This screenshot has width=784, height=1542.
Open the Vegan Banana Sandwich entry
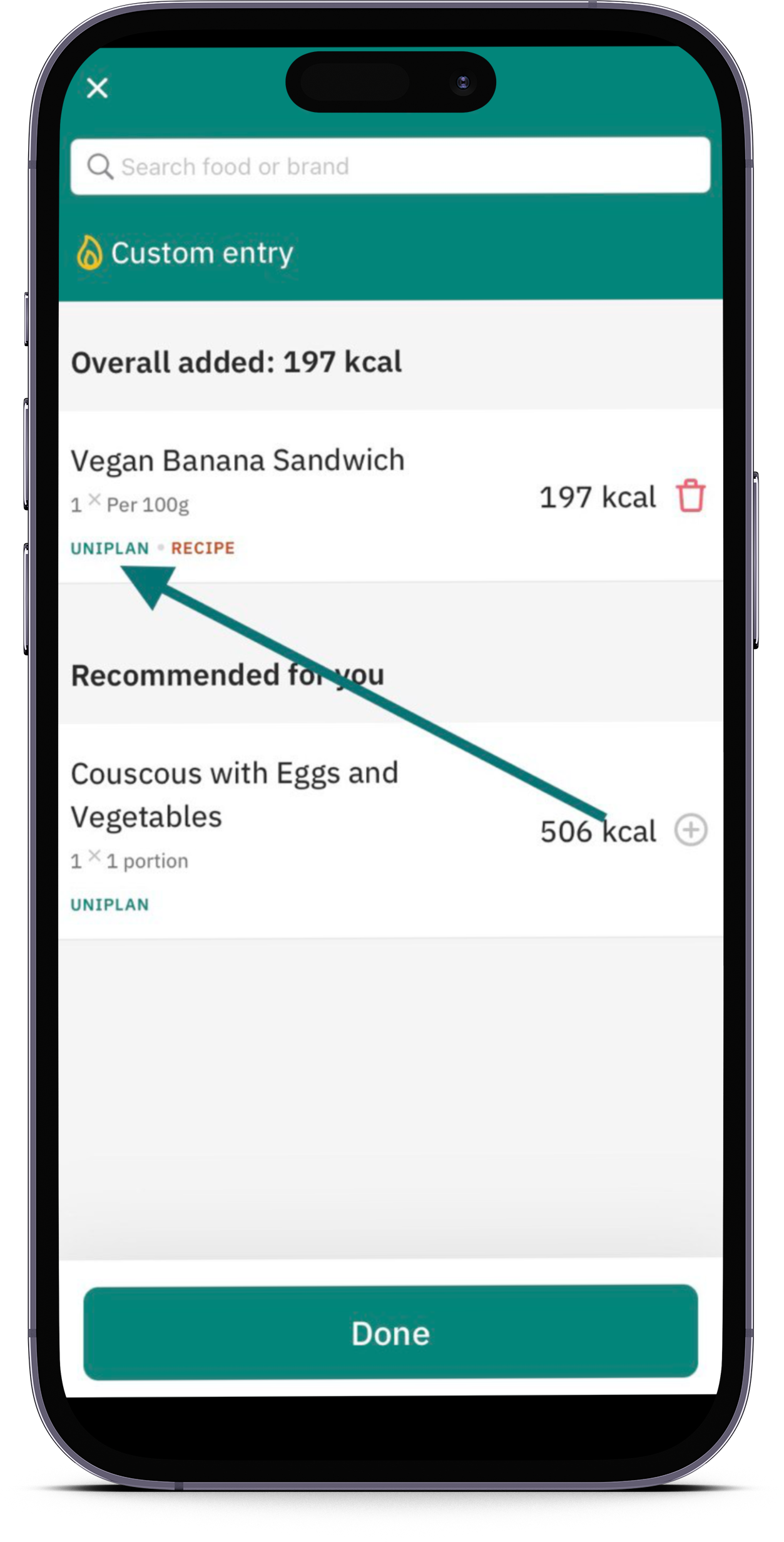(x=238, y=461)
